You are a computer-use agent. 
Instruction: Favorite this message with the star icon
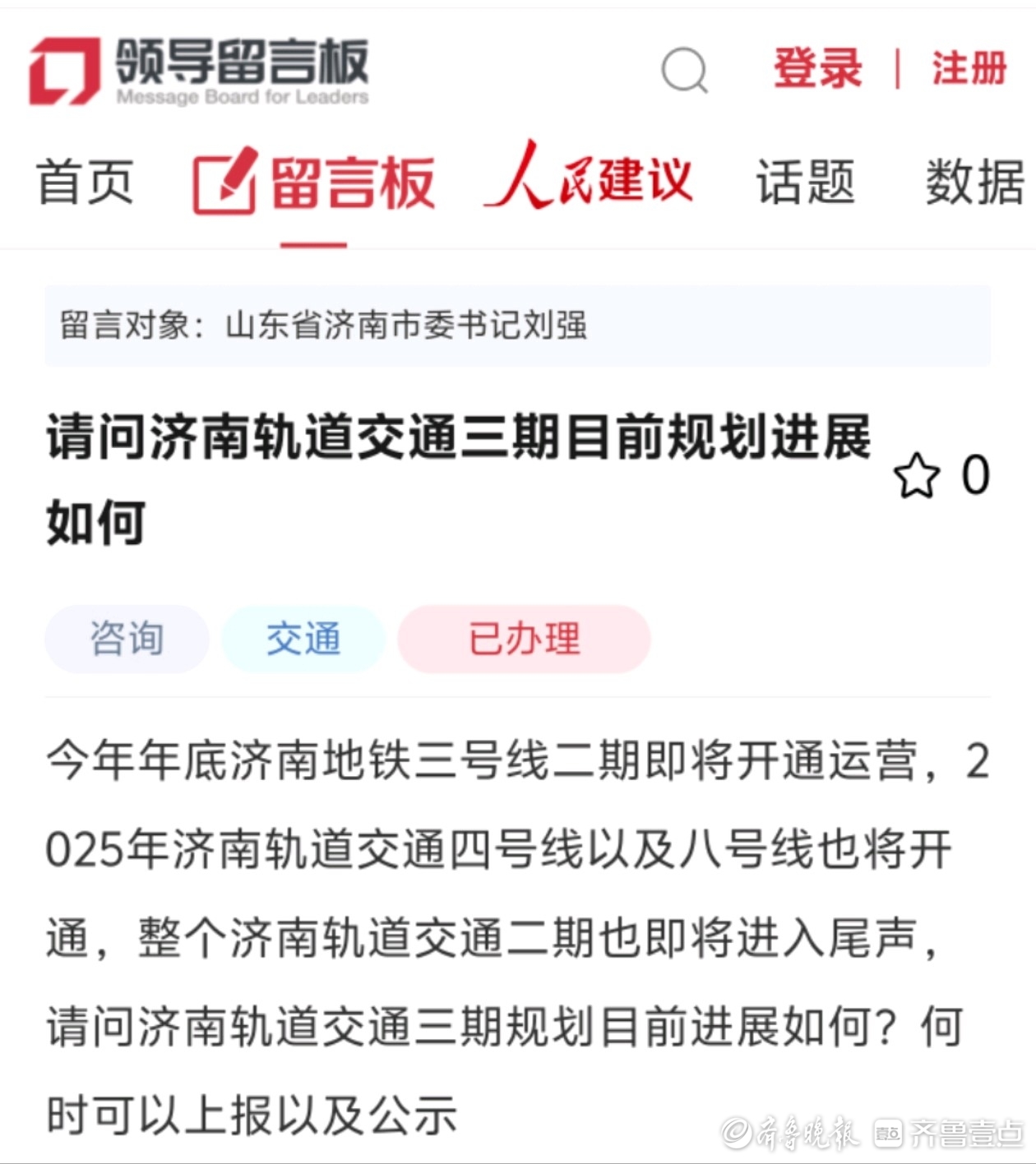point(916,475)
